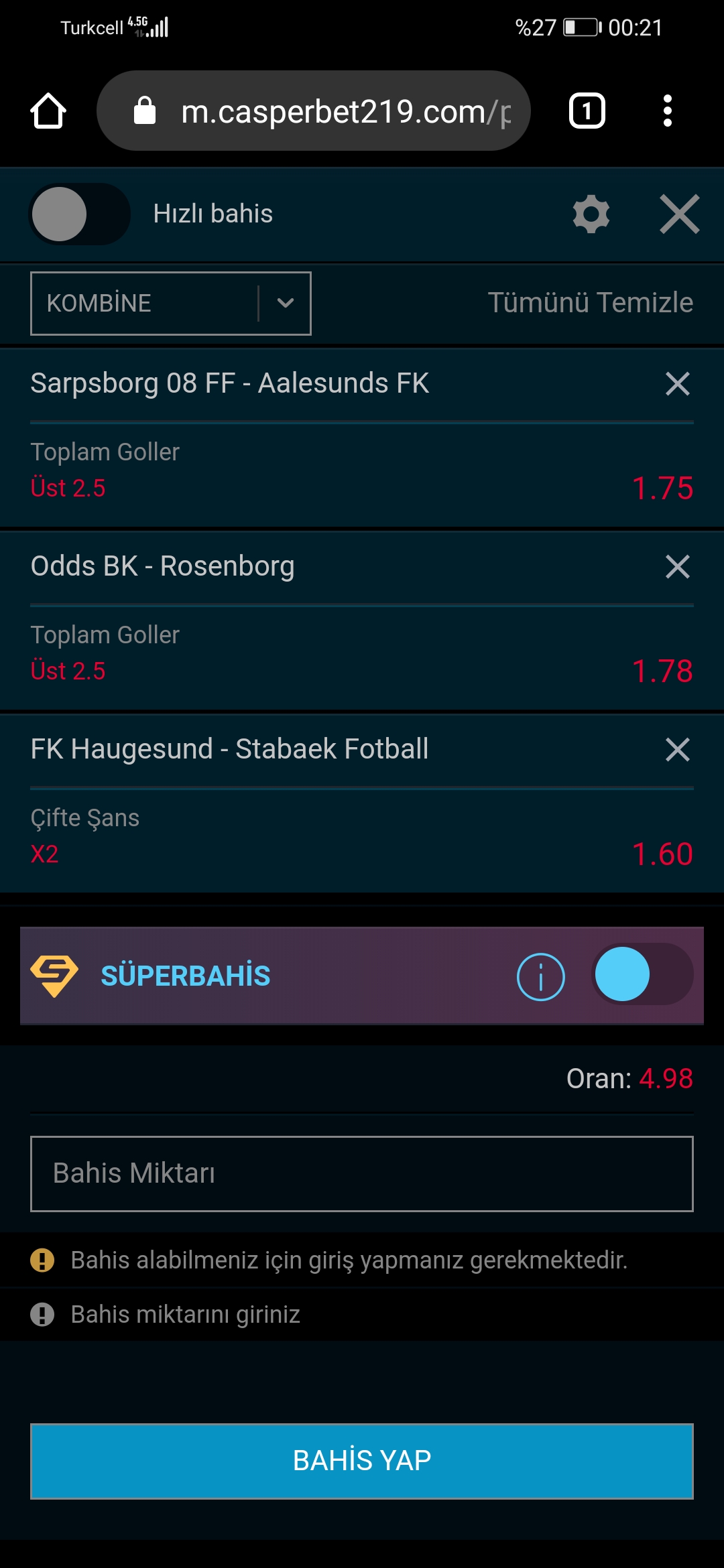Remove Sarpsborg 08 FF - Aalesunds FK bet

coord(678,384)
